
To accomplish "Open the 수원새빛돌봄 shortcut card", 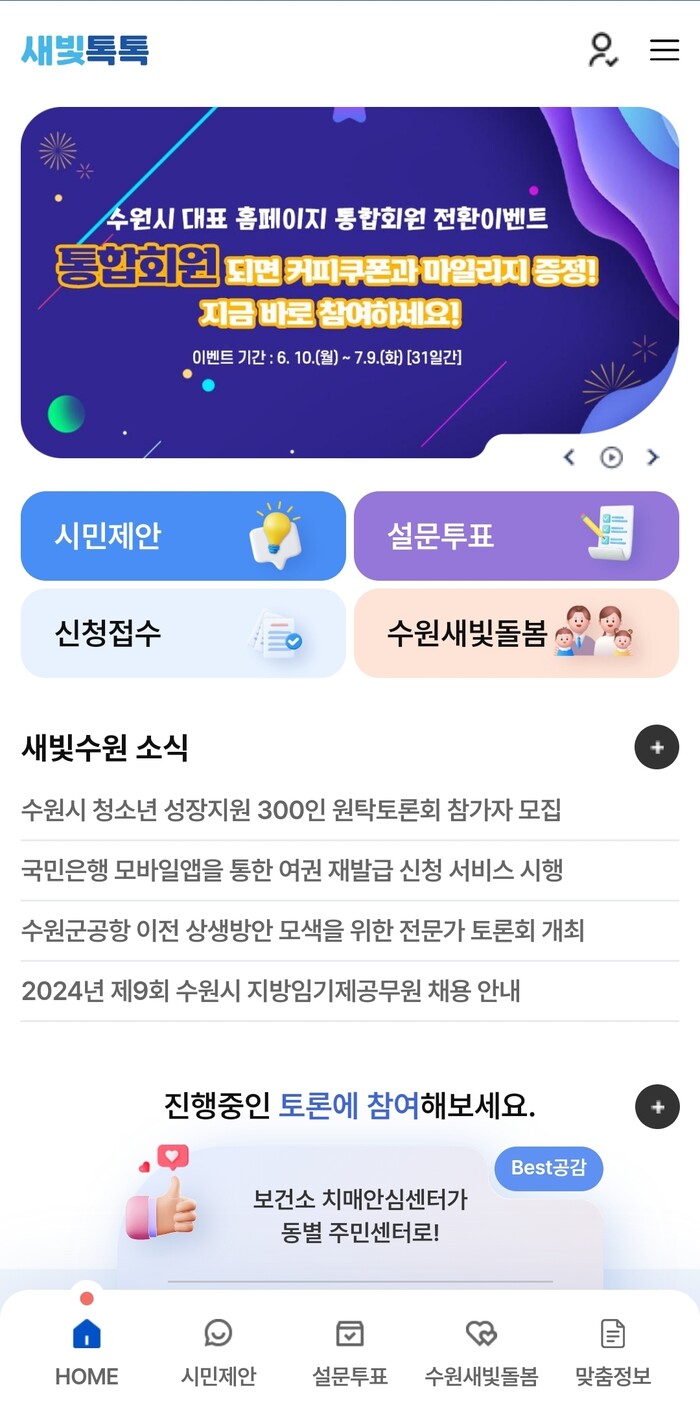I will pos(516,633).
